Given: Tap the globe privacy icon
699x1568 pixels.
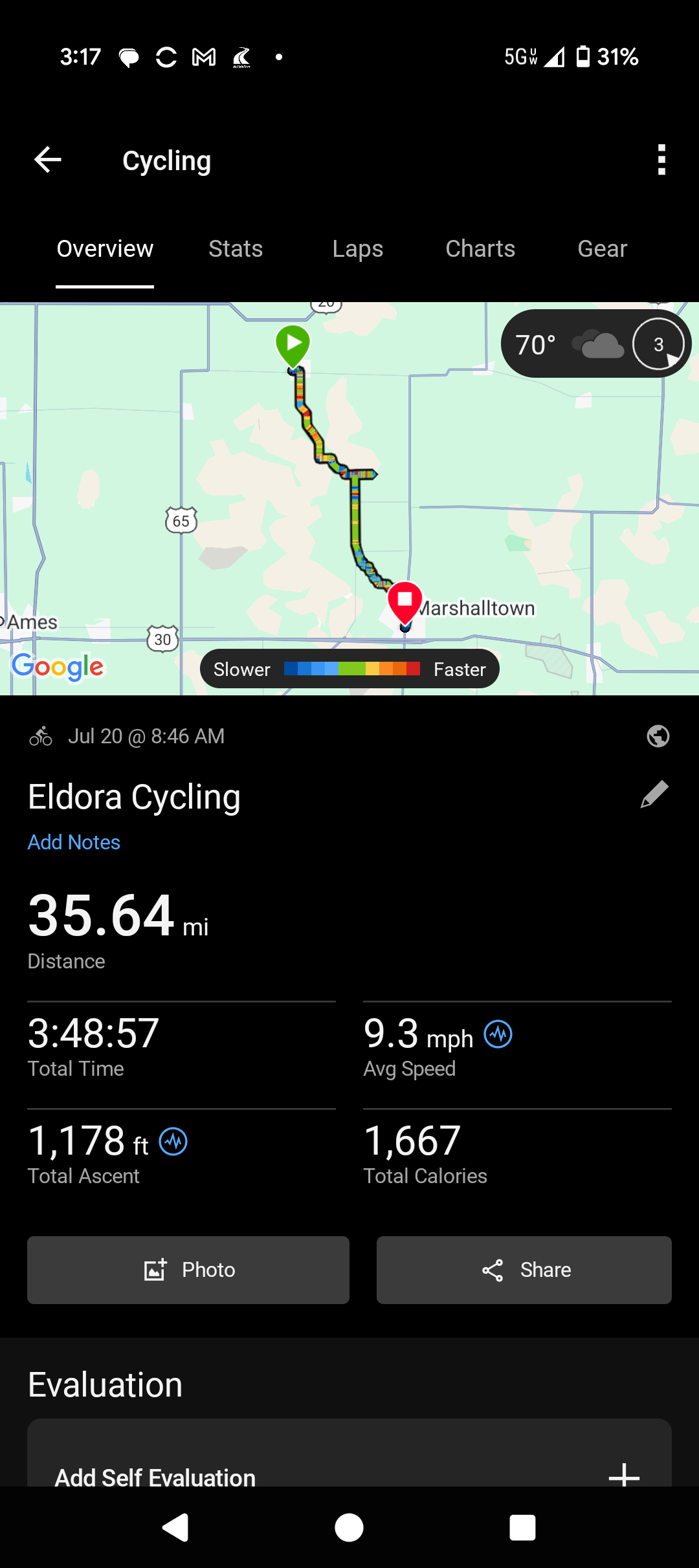Looking at the screenshot, I should (658, 736).
